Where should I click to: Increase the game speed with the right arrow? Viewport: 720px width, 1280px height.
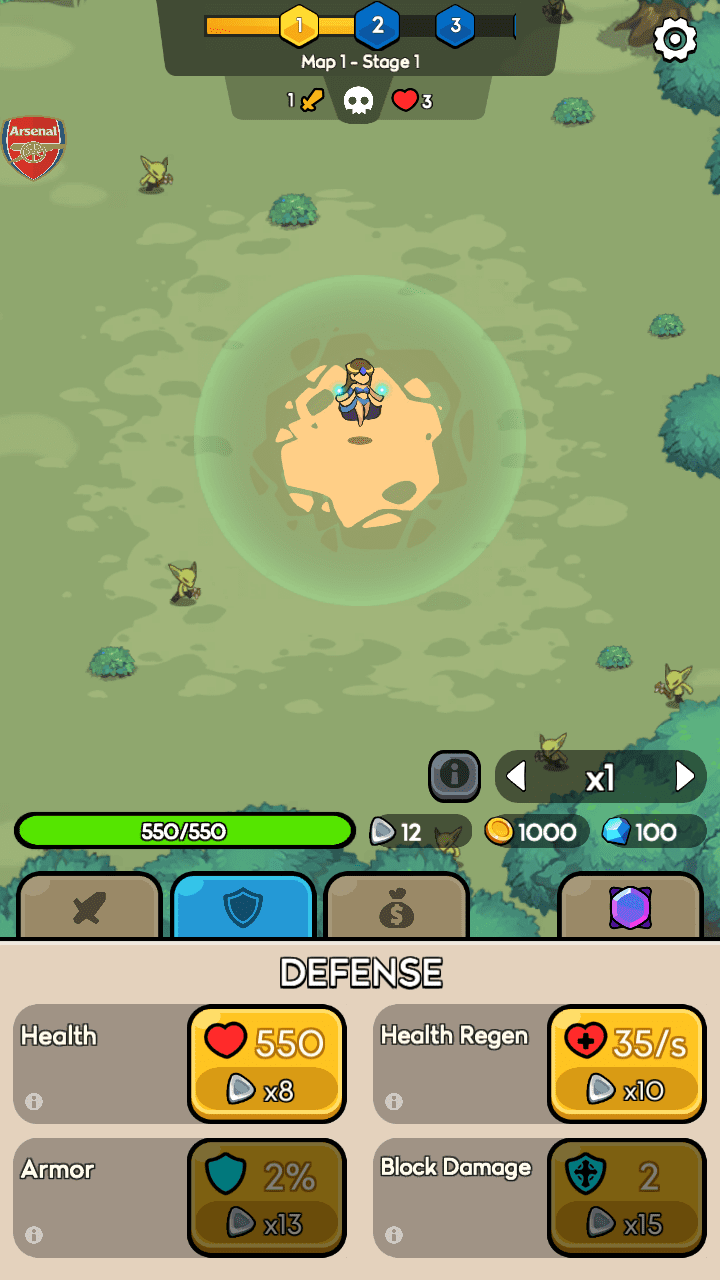click(685, 776)
